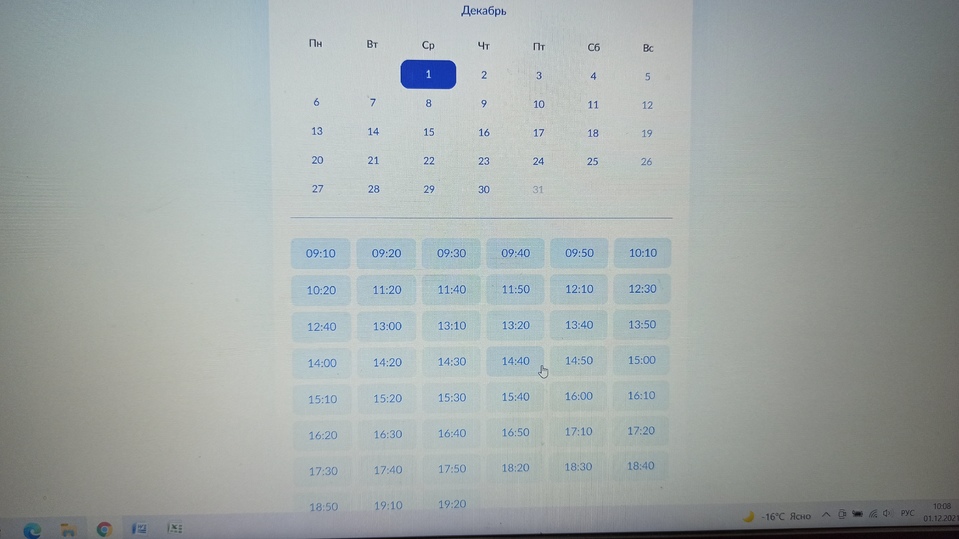Open Microsoft Edge from the taskbar
This screenshot has width=959, height=539.
coord(32,529)
